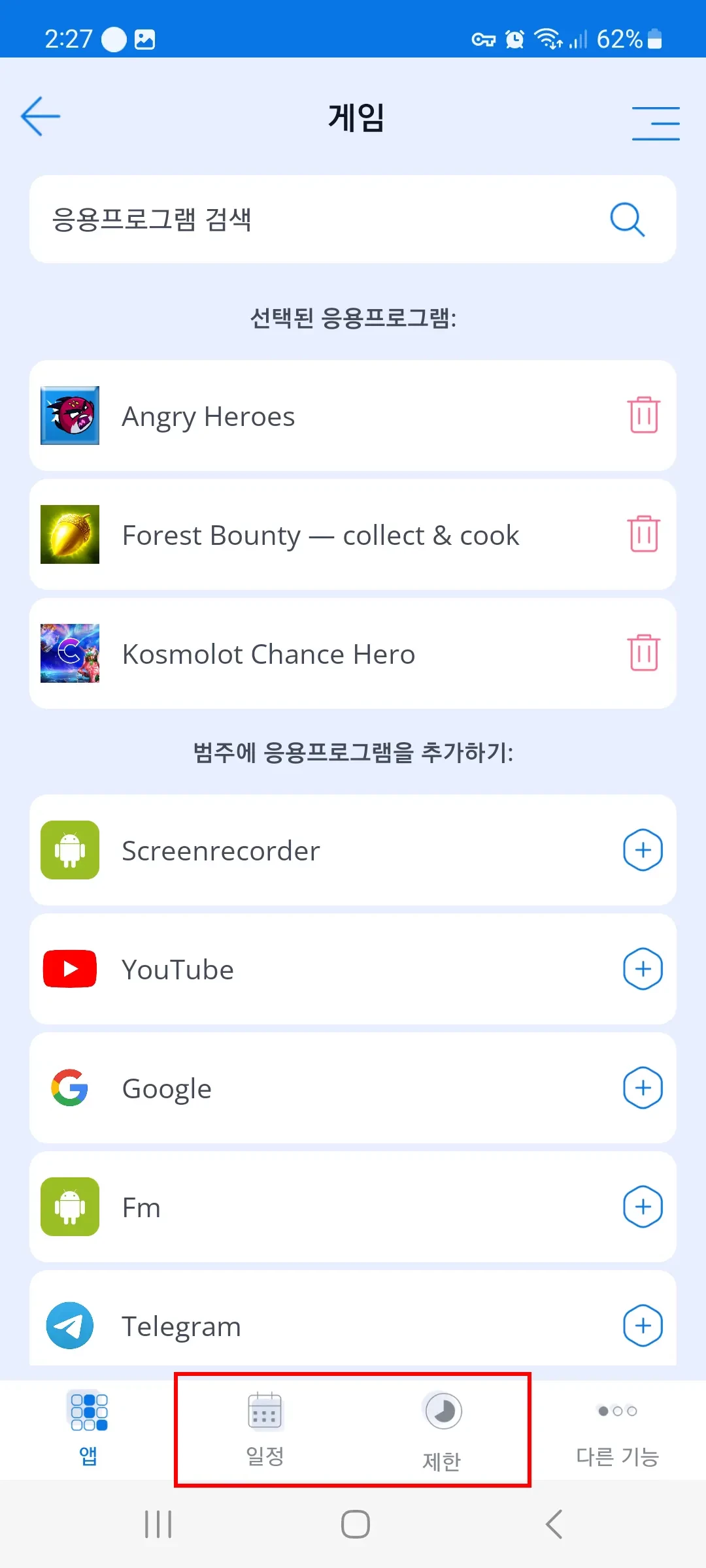
Task: Add Google to the category
Action: click(643, 1088)
